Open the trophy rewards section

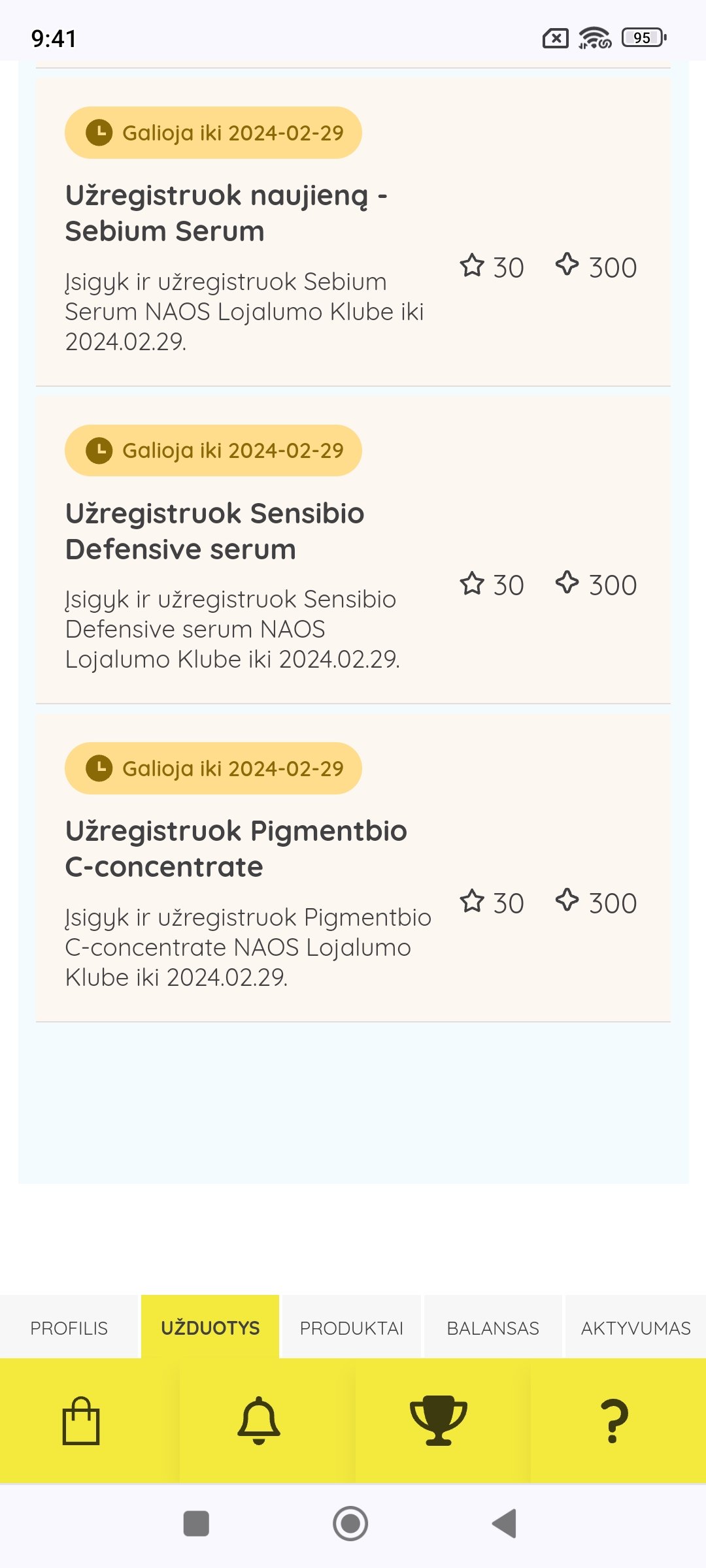coord(438,1421)
